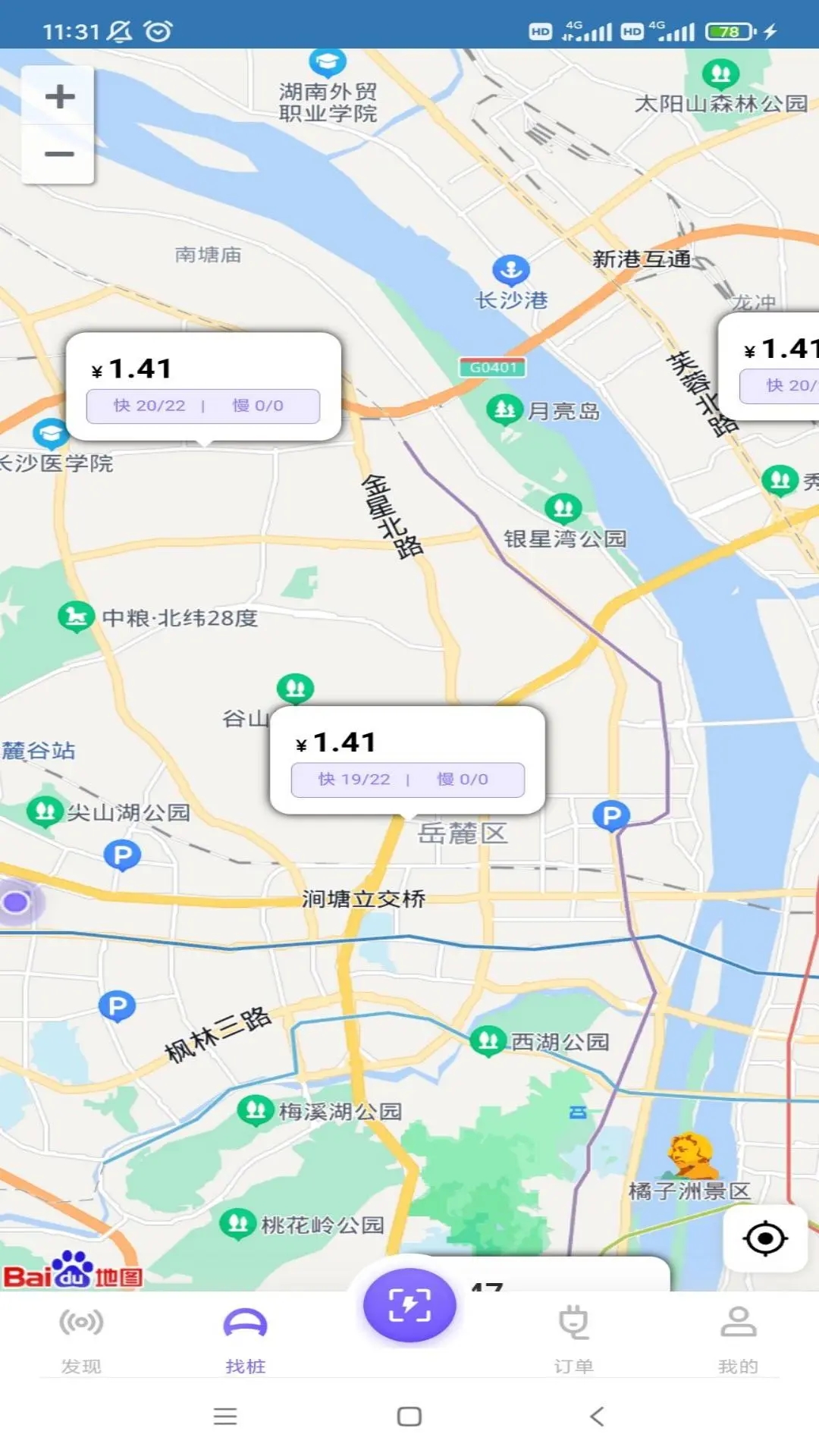
Task: Tap the system home button
Action: pos(409,1416)
